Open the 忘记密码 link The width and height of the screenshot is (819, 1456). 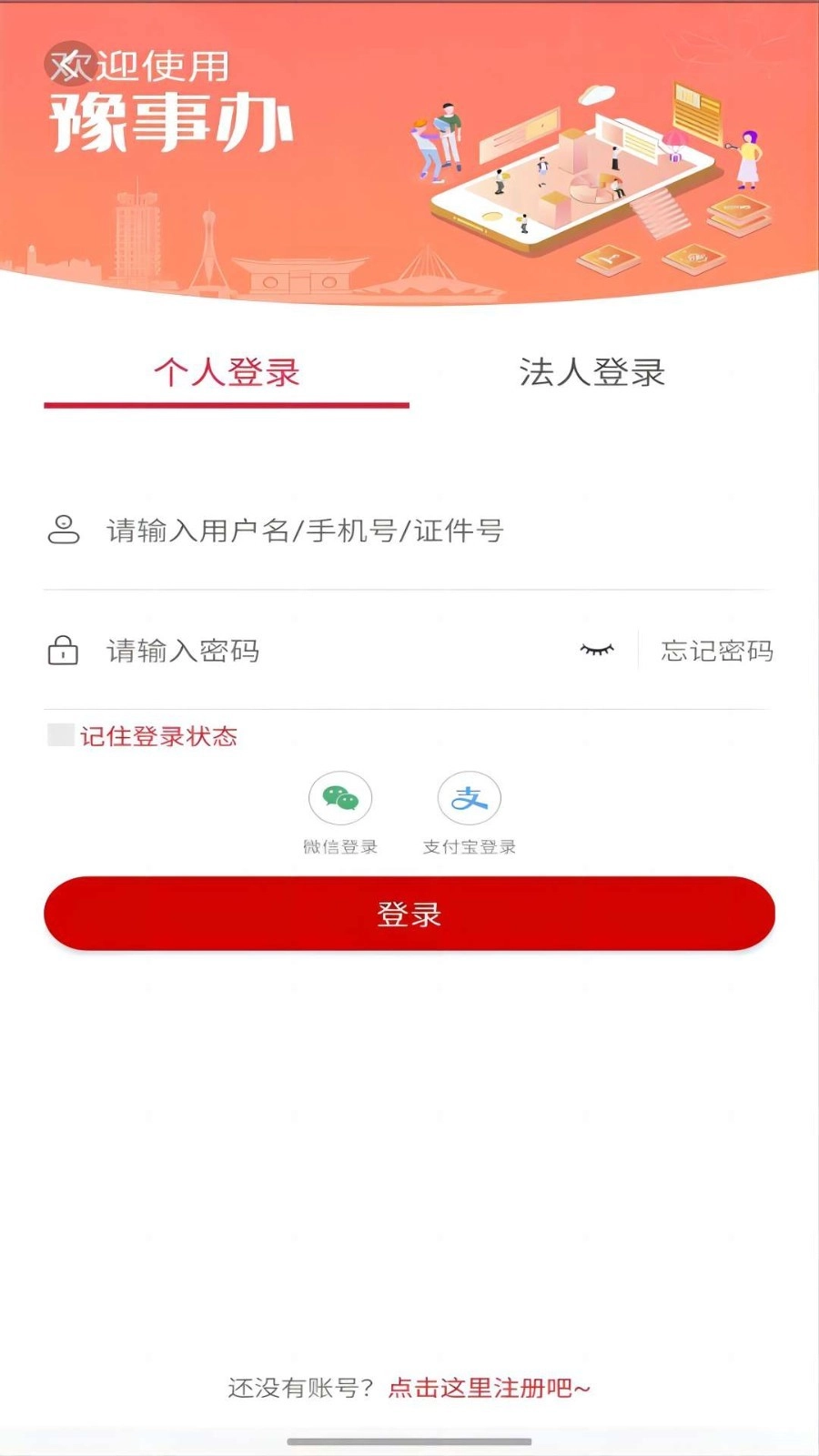pyautogui.click(x=716, y=651)
